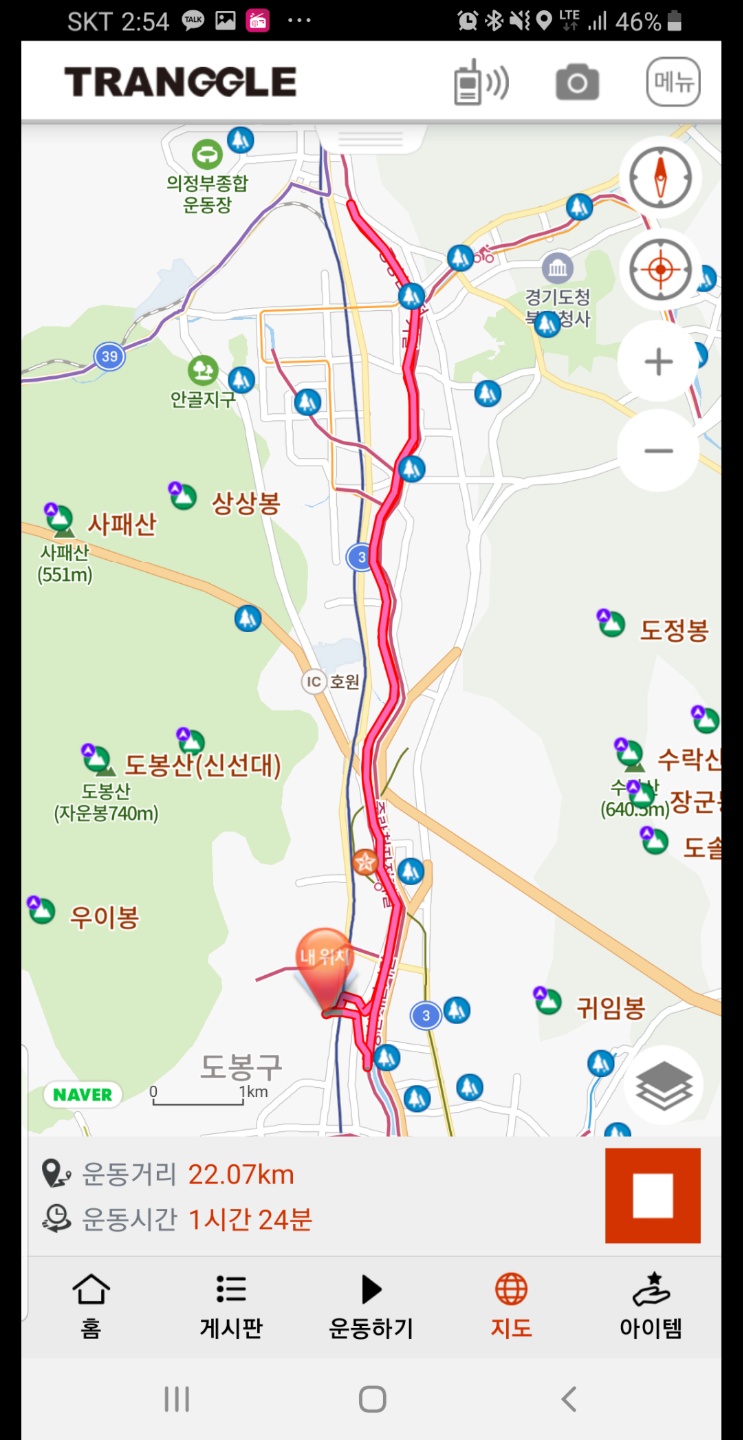The image size is (743, 1440).
Task: Go to the 홈 tab
Action: [x=91, y=1306]
